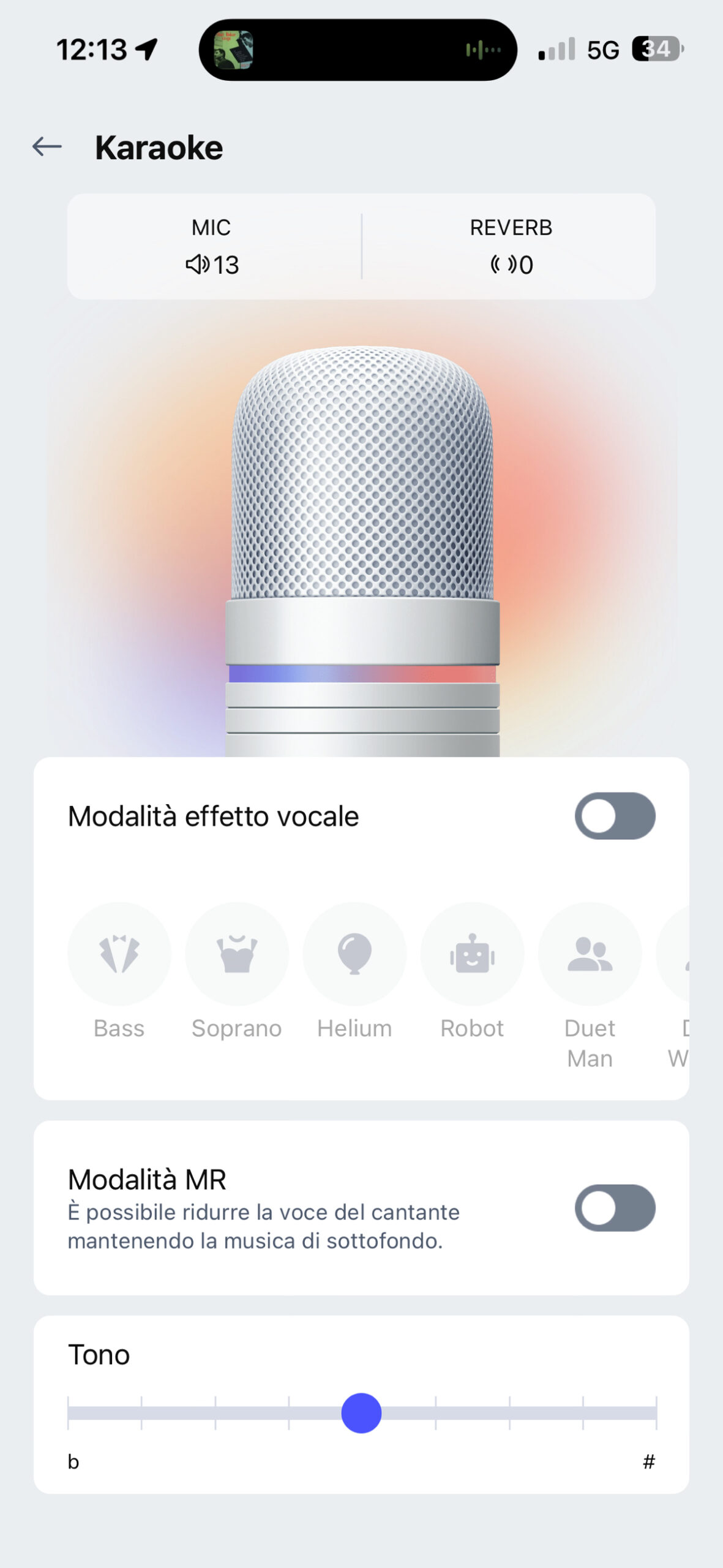Turn on Modalità MR switch
The height and width of the screenshot is (1568, 723).
615,1208
